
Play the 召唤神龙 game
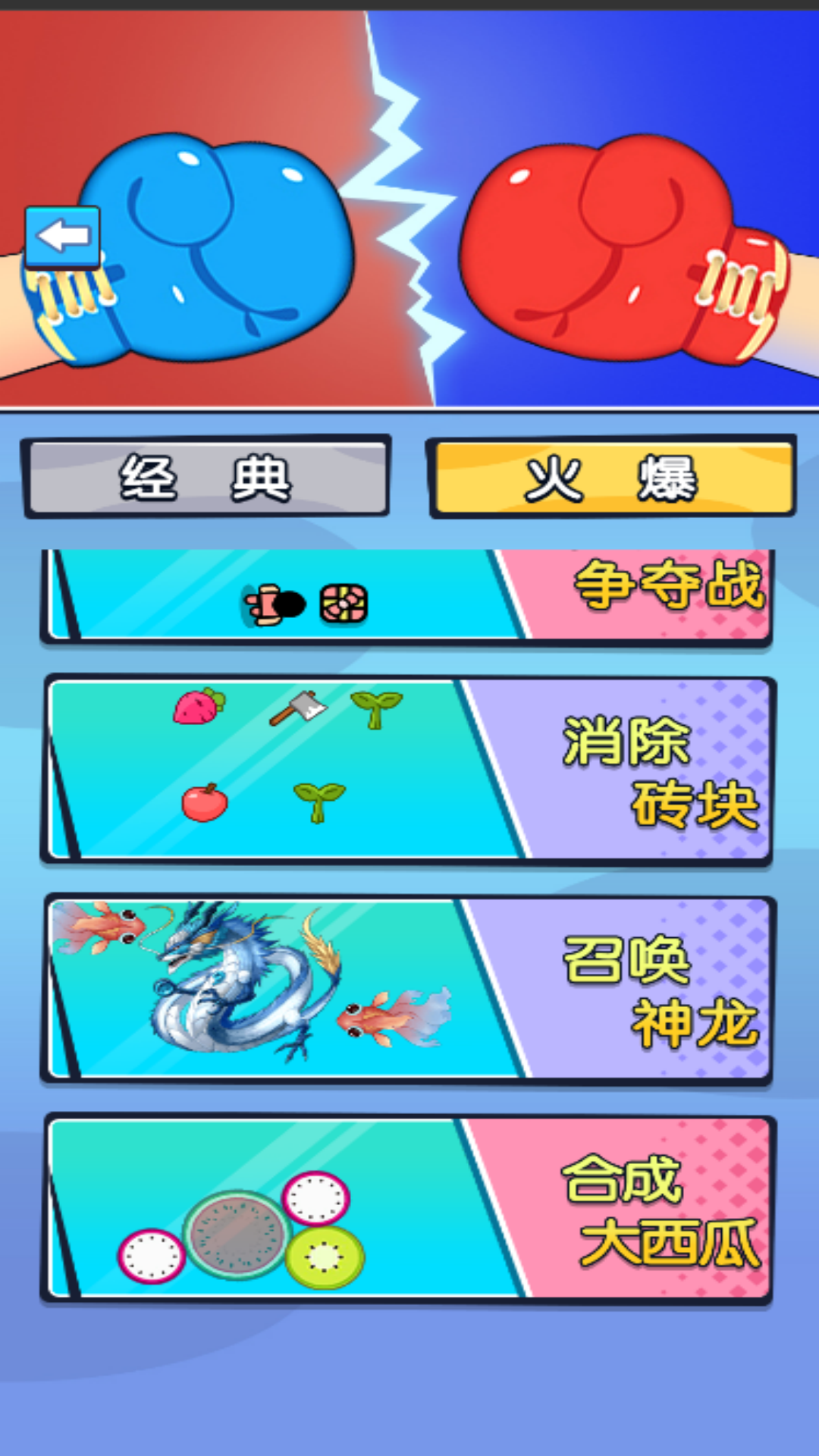pos(407,990)
